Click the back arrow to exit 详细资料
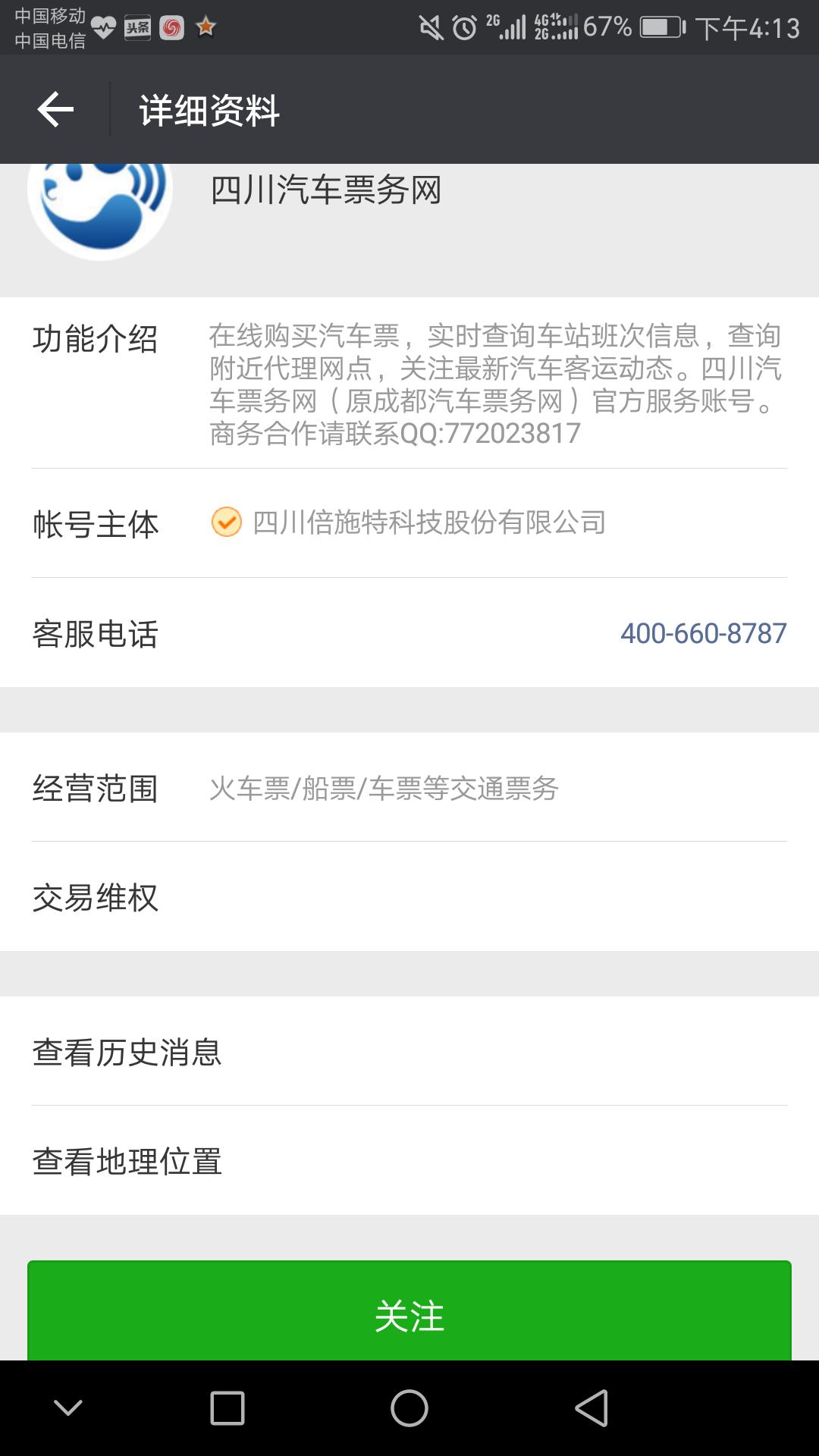819x1456 pixels. (x=53, y=110)
